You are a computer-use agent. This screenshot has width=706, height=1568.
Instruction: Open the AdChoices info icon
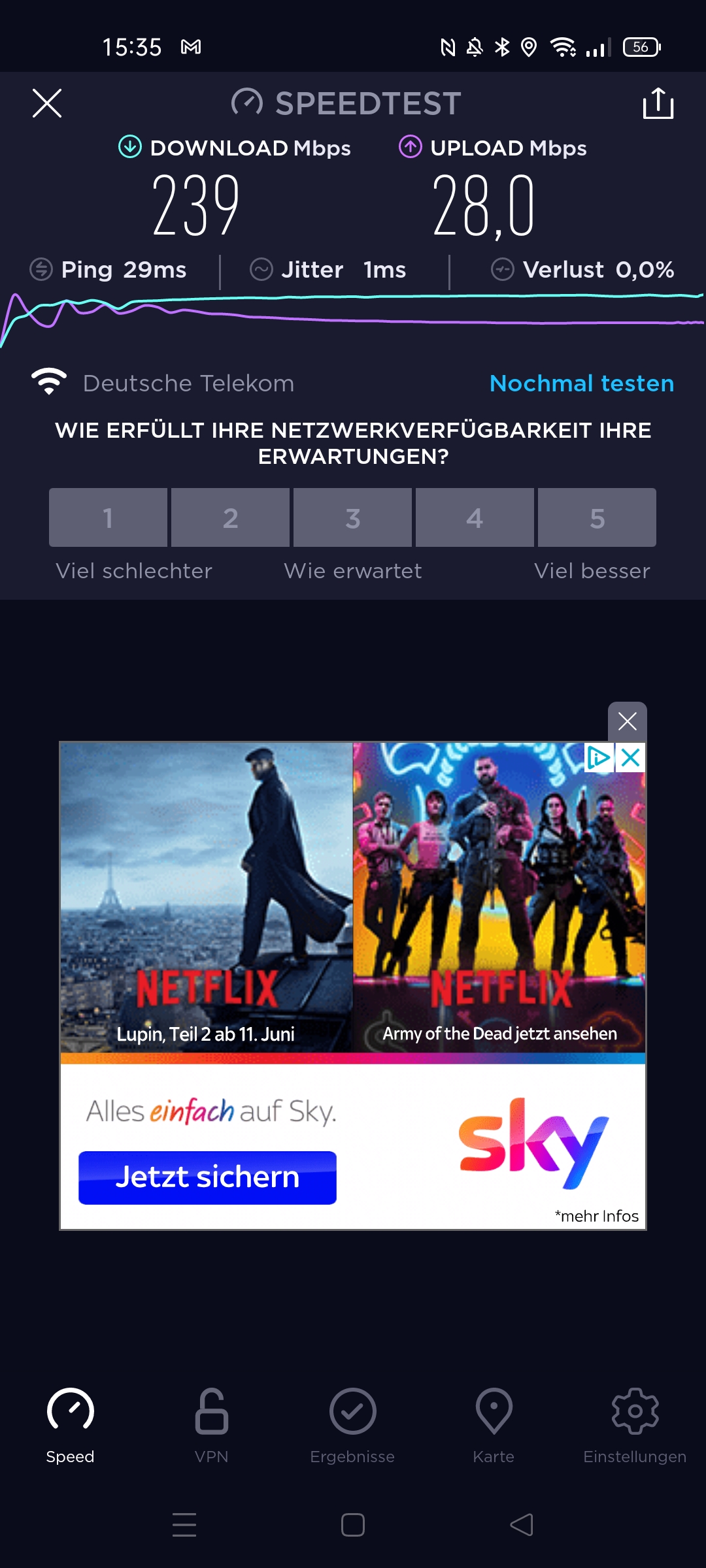coord(598,758)
